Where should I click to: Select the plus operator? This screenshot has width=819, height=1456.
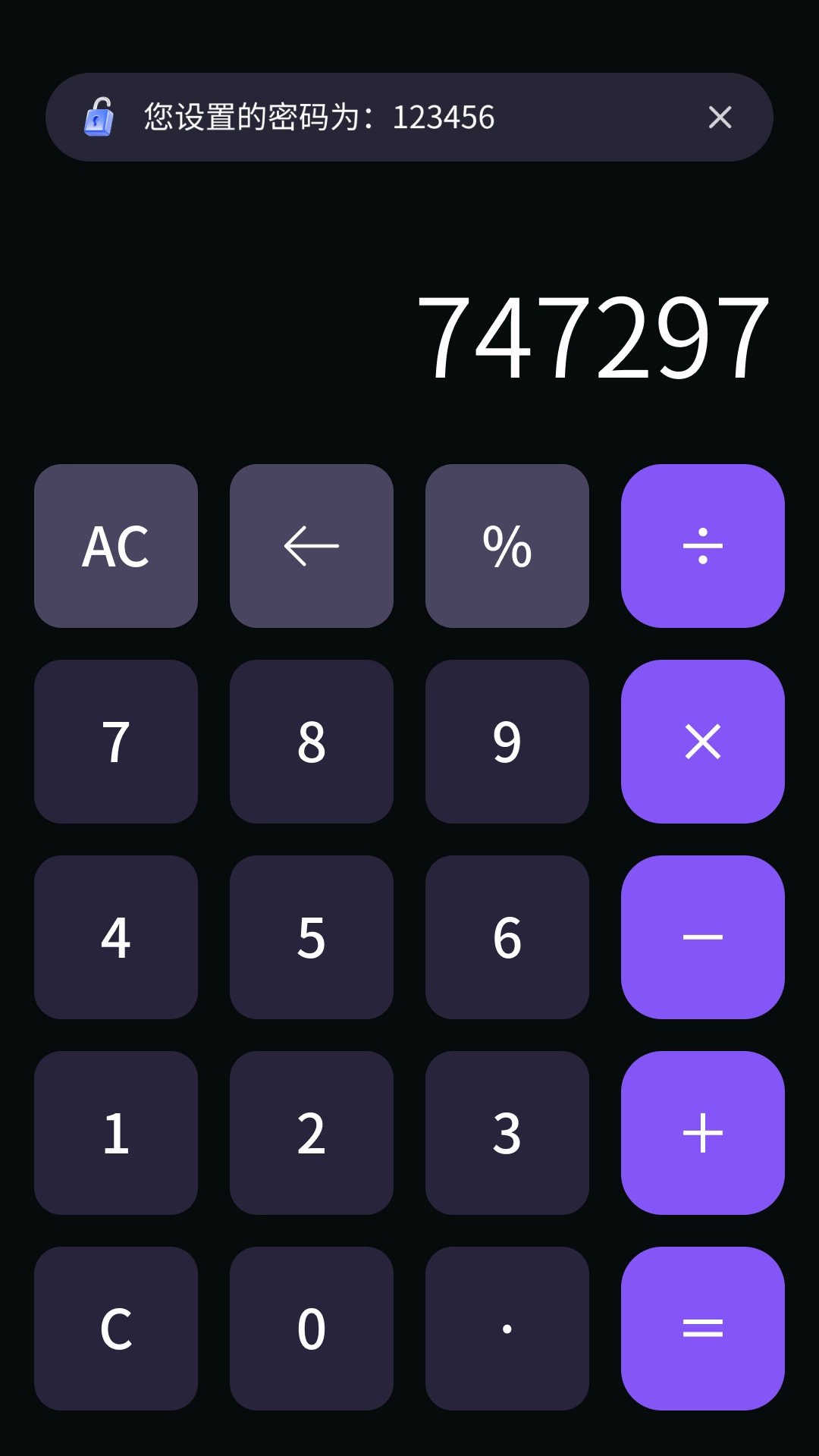click(703, 1133)
